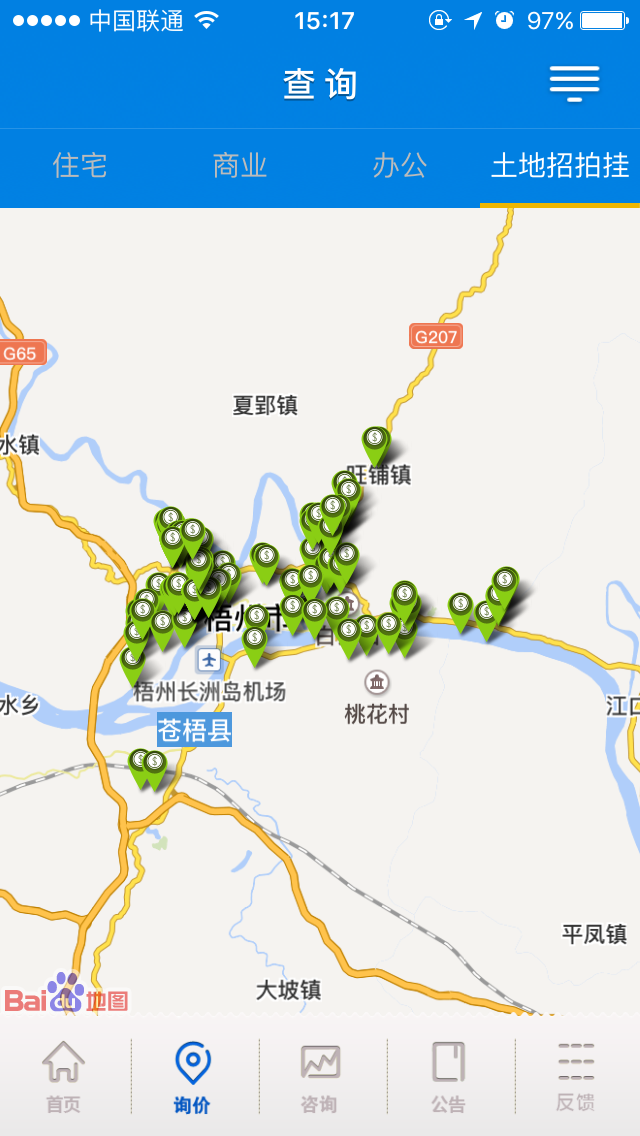This screenshot has height=1136, width=640.
Task: Open the 反馈 bottom tab
Action: (576, 1076)
